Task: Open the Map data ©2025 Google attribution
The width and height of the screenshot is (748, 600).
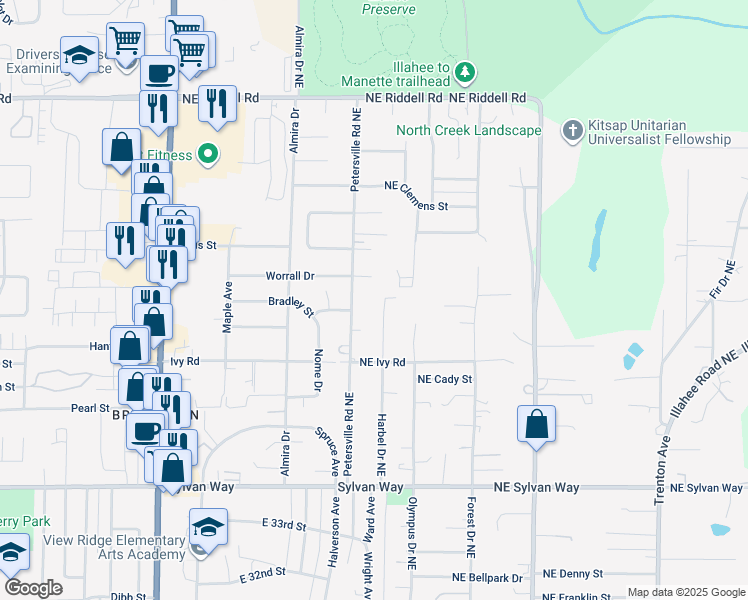Action: coord(685,591)
